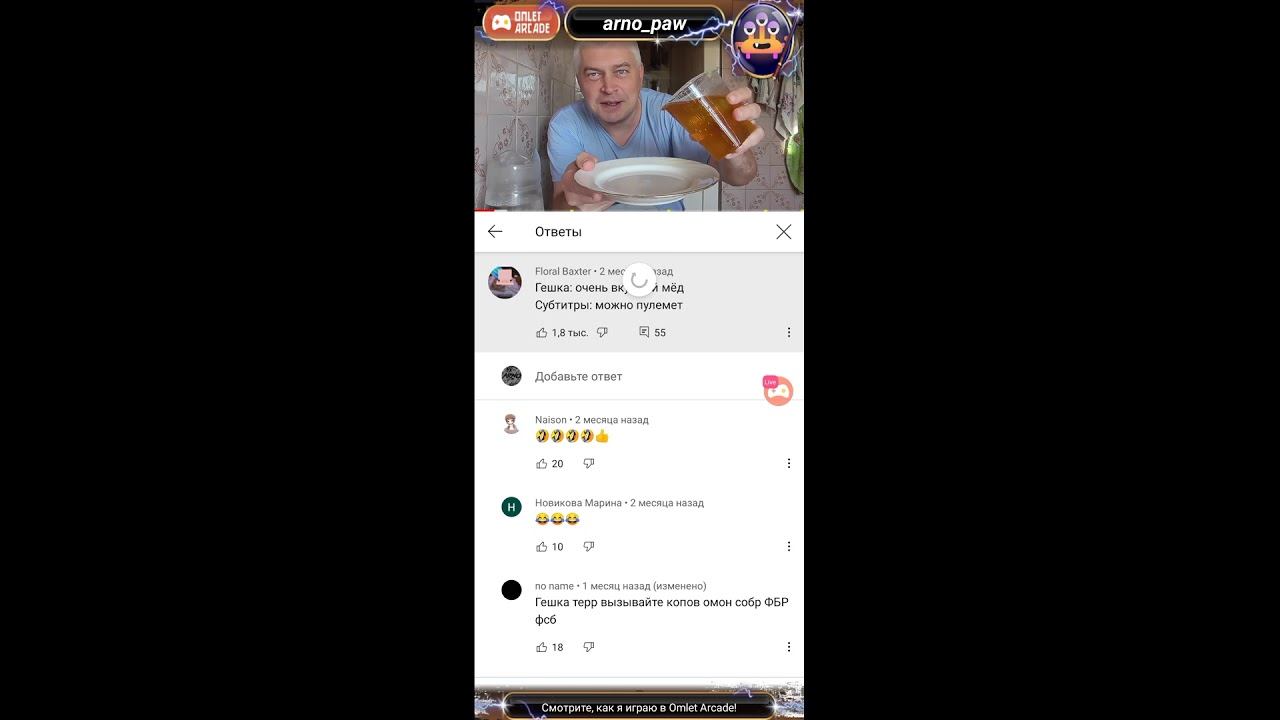The width and height of the screenshot is (1280, 720).
Task: Dislike Naison's reply
Action: [589, 464]
